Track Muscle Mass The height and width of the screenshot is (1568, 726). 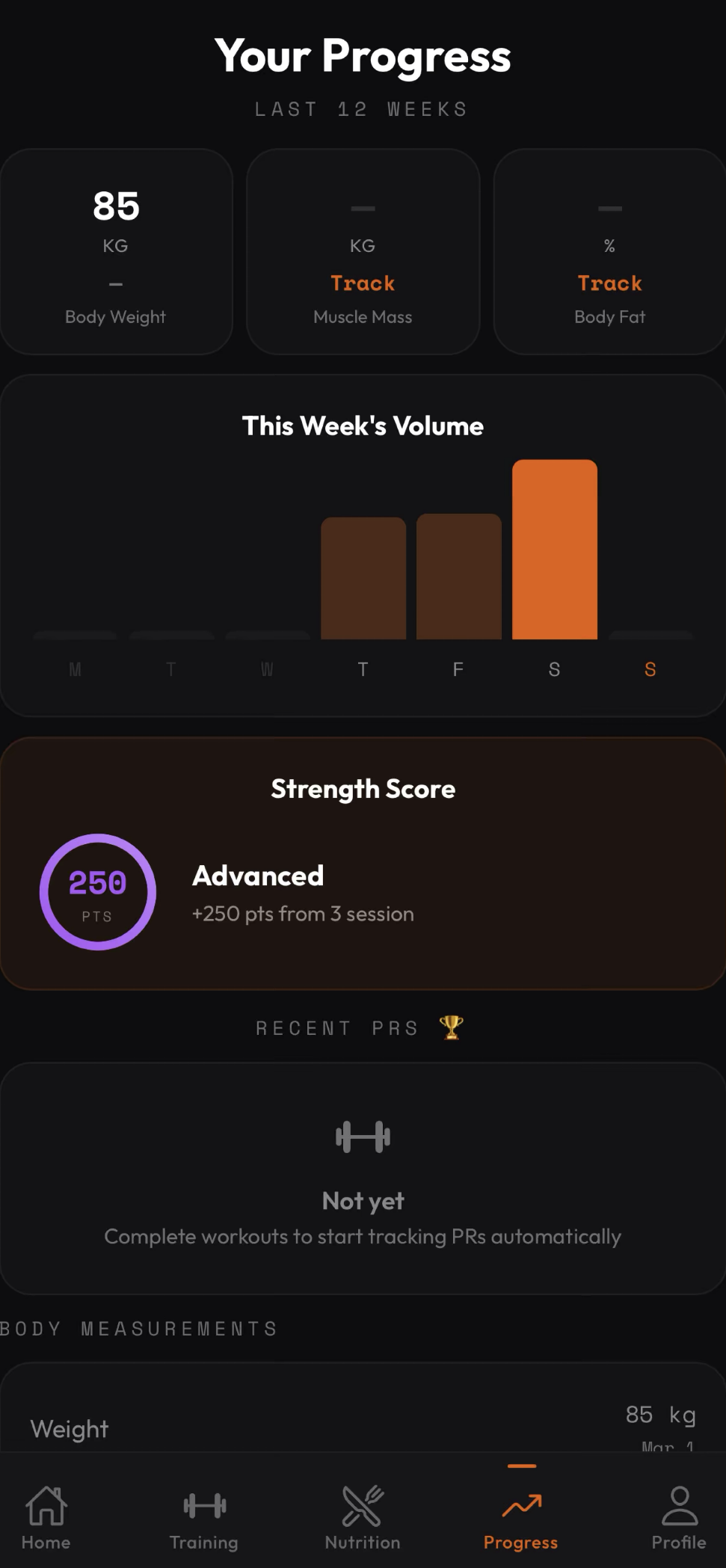(363, 283)
